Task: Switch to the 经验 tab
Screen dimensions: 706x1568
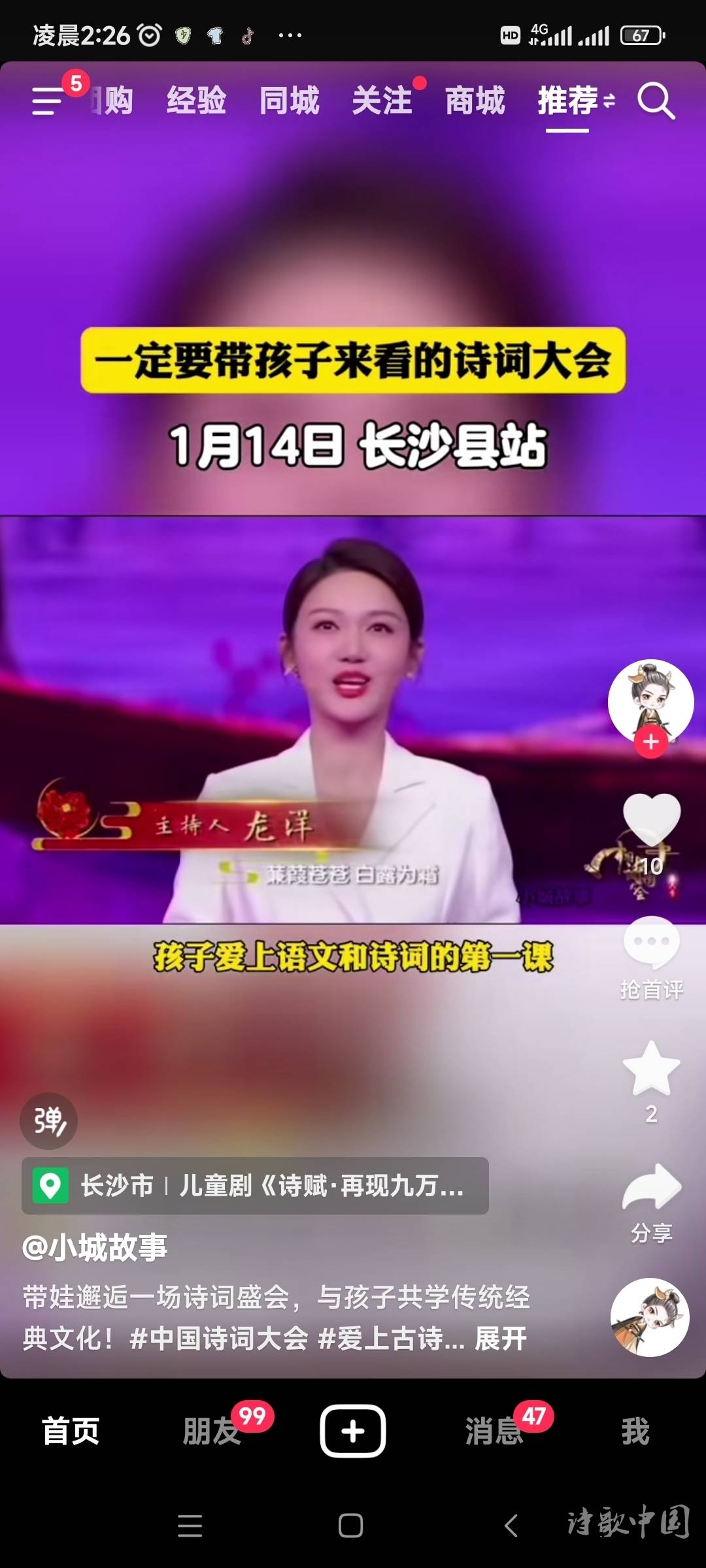Action: 196,101
